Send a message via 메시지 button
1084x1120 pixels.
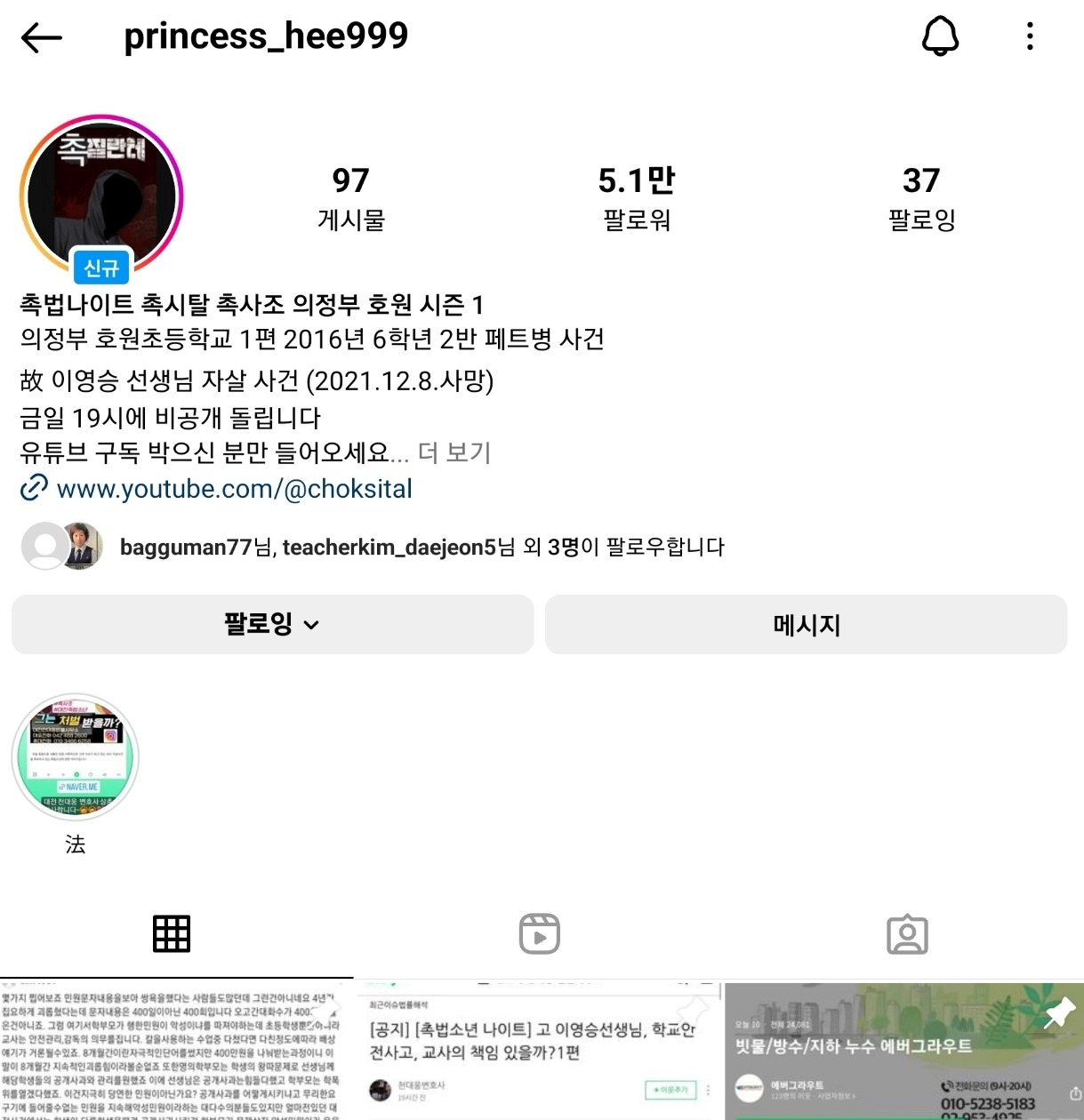(x=806, y=624)
